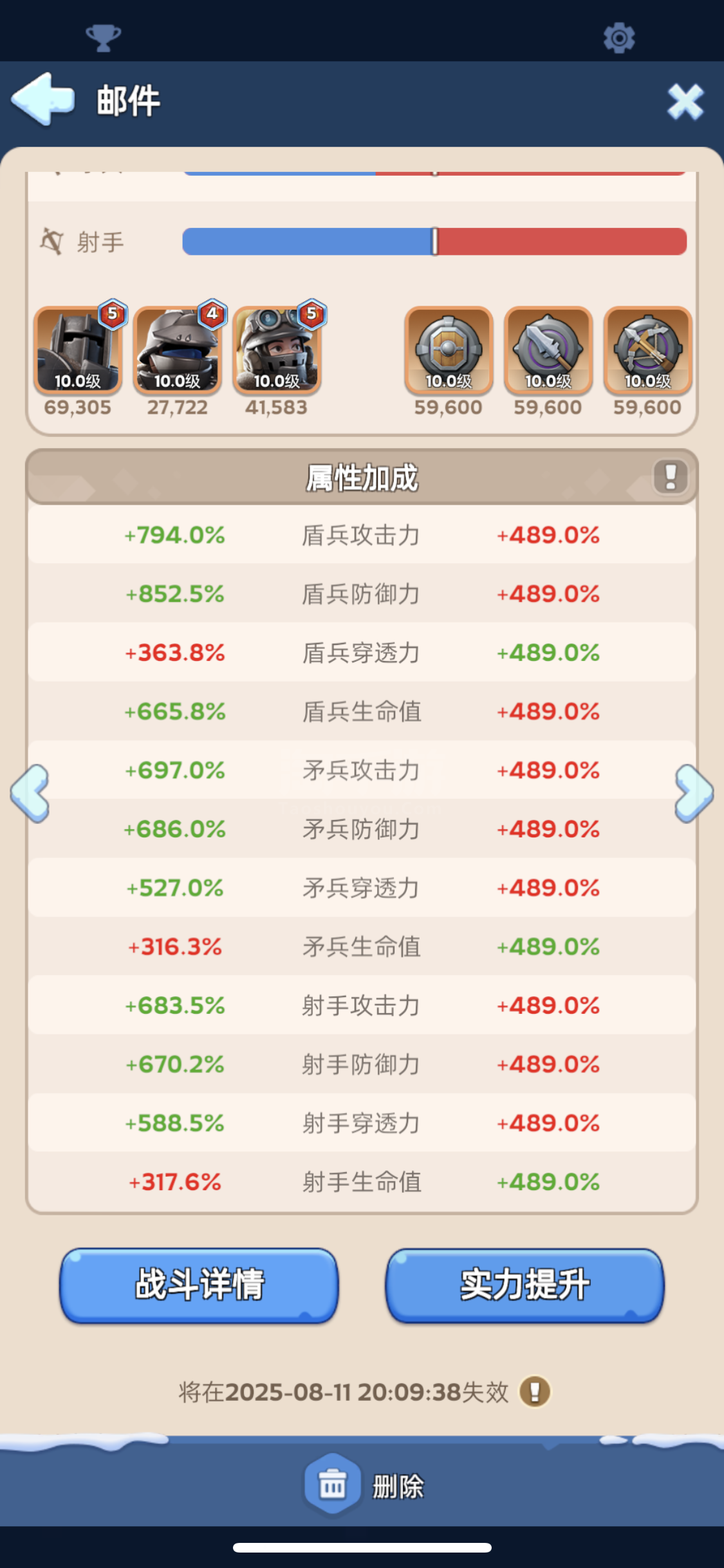724x1568 pixels.
Task: Show expiry info next to the 失效 date
Action: click(x=535, y=1392)
